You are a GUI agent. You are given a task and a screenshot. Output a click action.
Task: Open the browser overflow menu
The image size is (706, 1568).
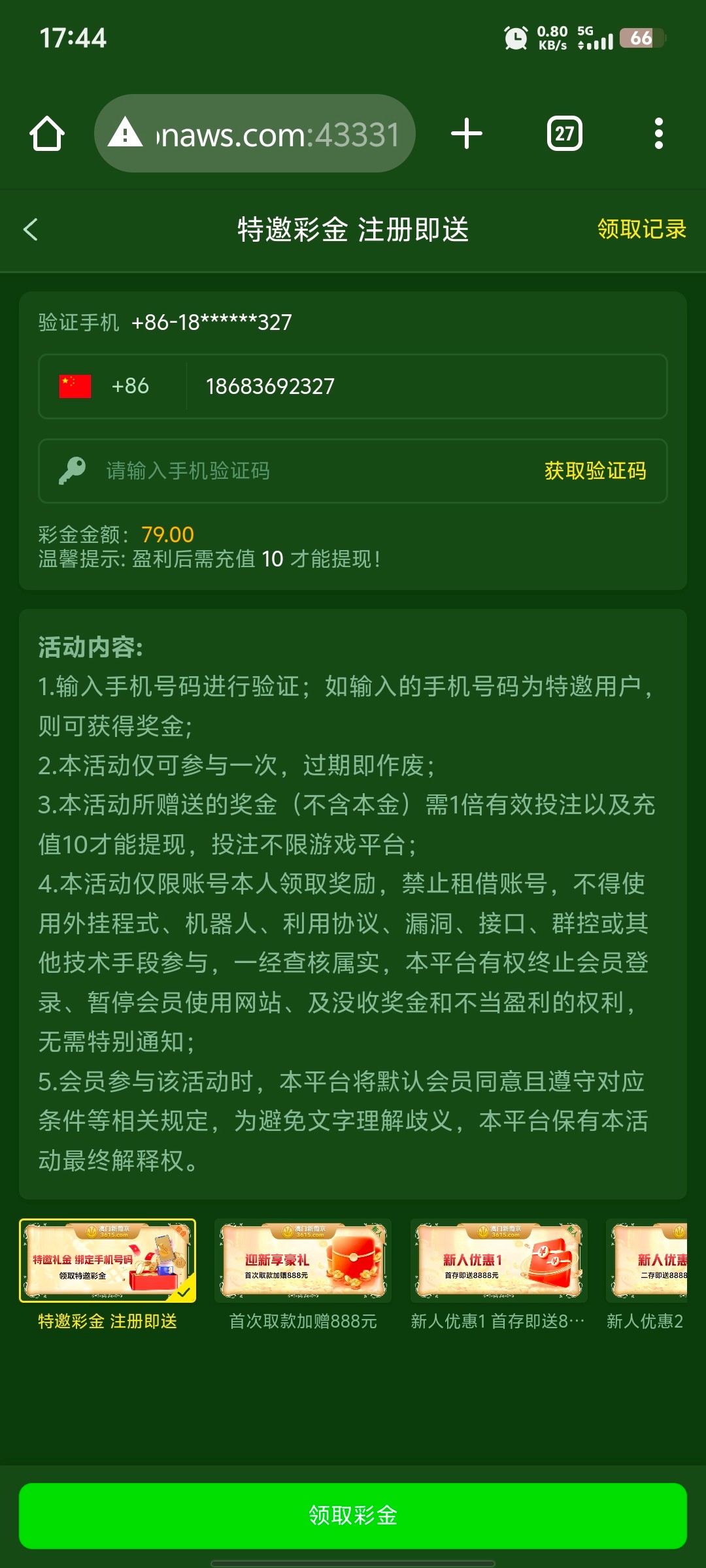tap(658, 134)
